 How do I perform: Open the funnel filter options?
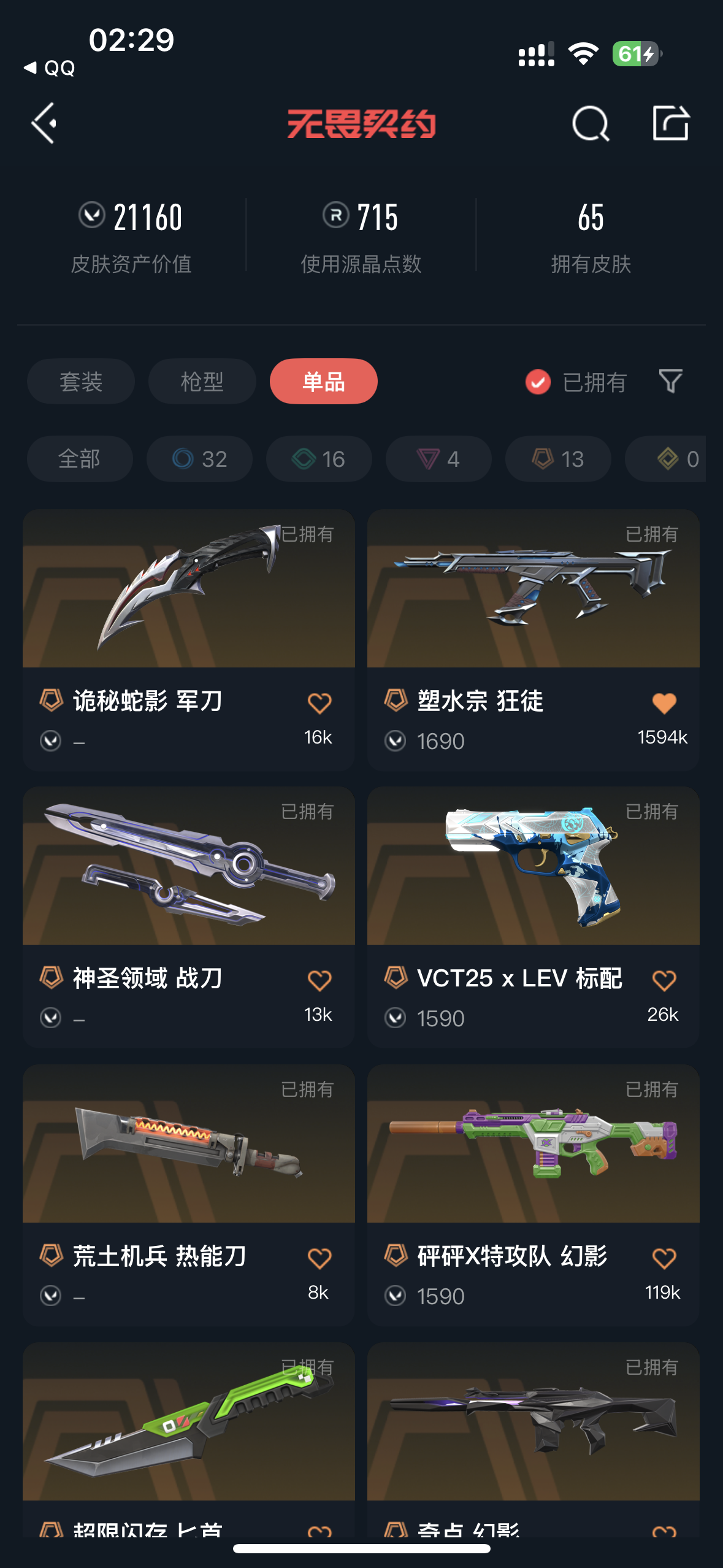click(x=670, y=381)
